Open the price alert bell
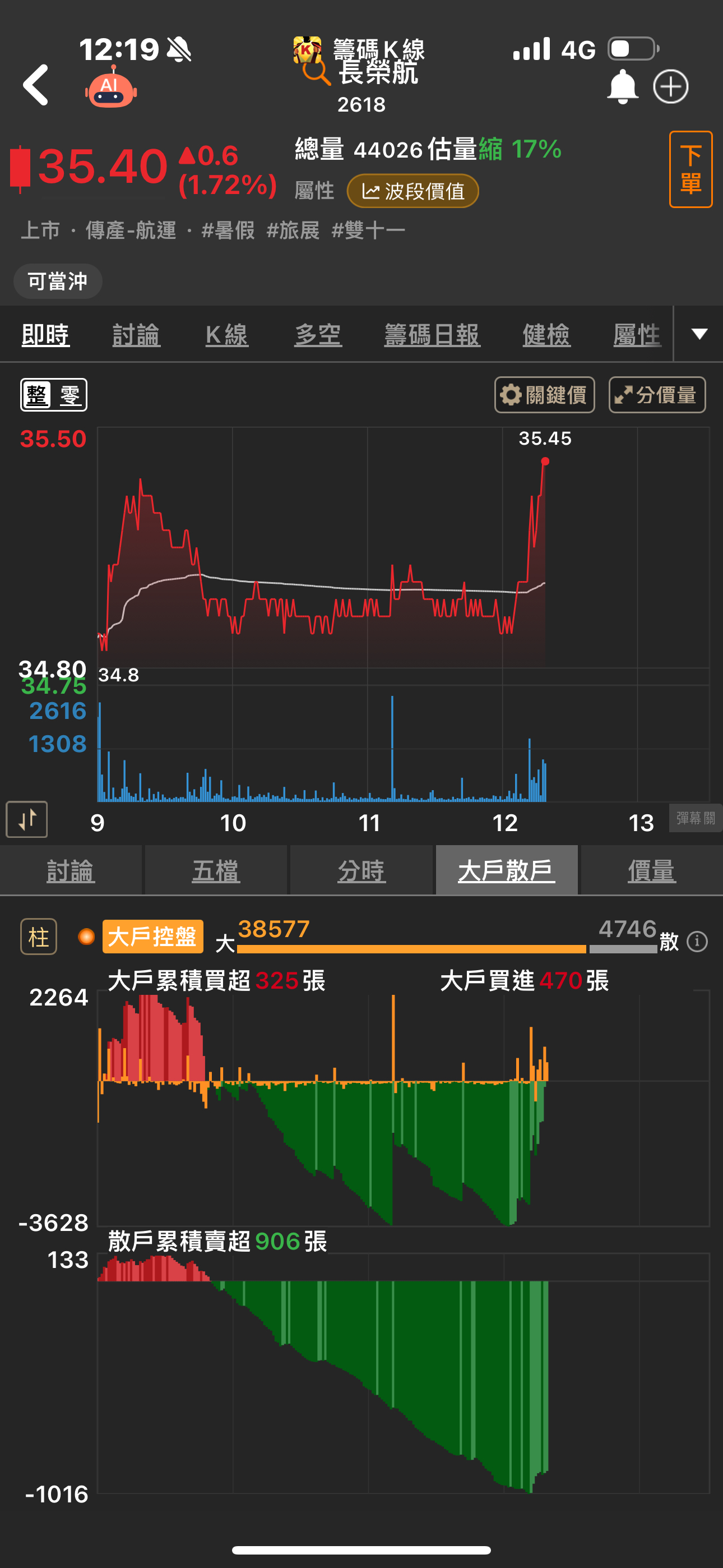 click(622, 87)
